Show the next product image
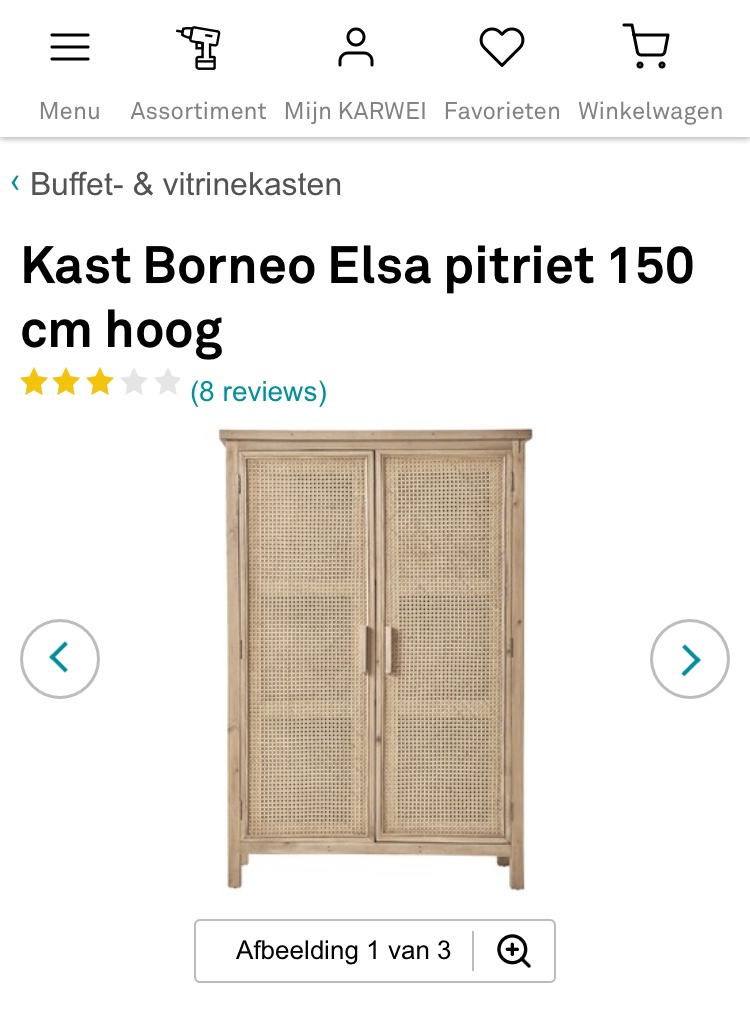The height and width of the screenshot is (1015, 750). pyautogui.click(x=690, y=658)
